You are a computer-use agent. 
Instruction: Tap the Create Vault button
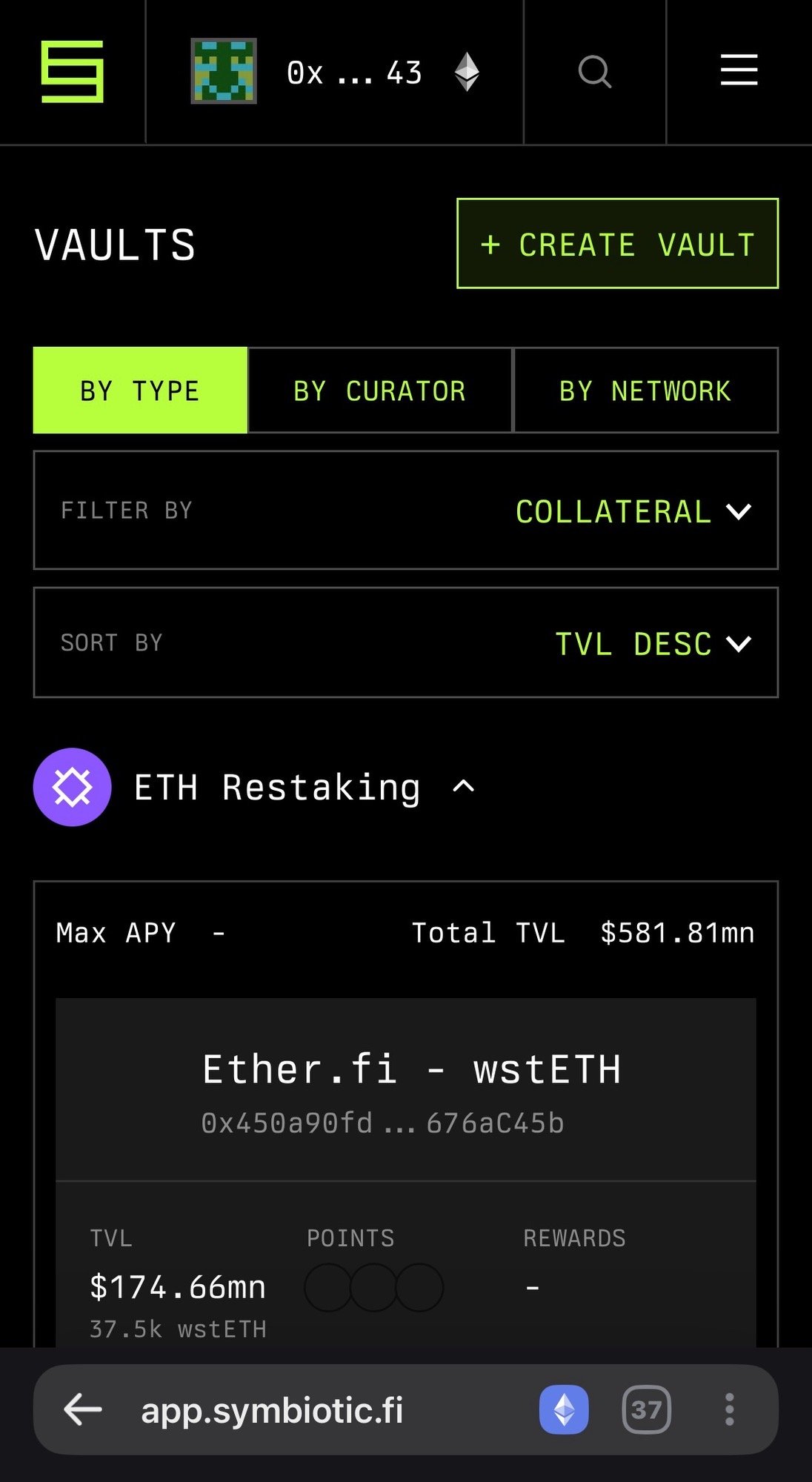(x=617, y=244)
